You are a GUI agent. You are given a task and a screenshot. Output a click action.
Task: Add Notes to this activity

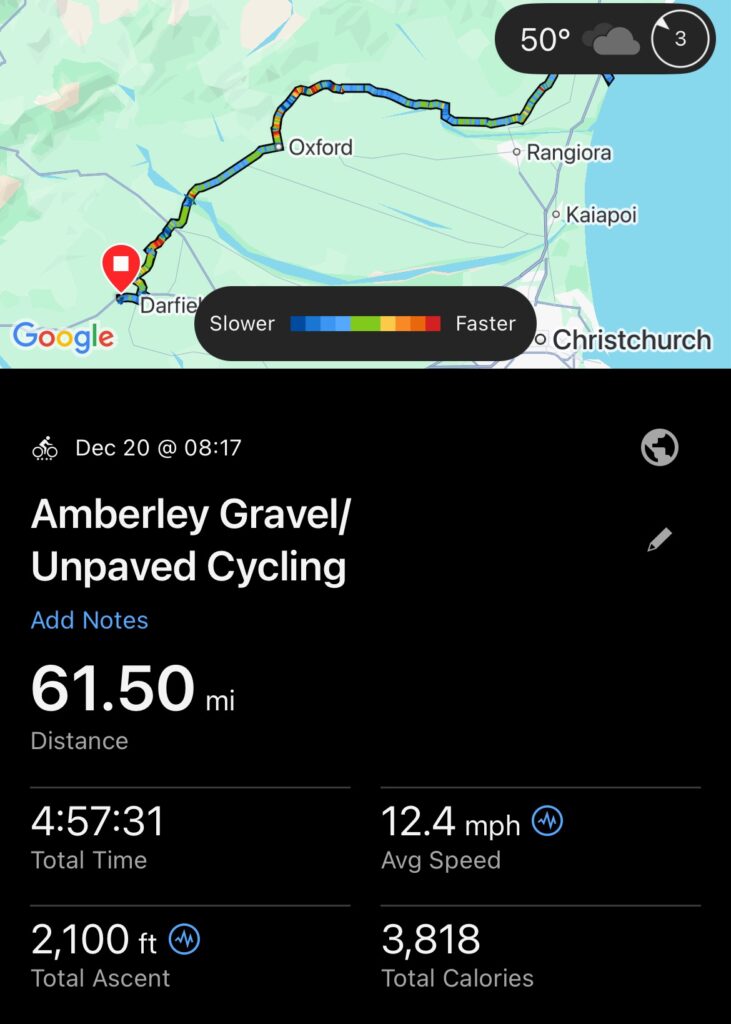(x=89, y=620)
